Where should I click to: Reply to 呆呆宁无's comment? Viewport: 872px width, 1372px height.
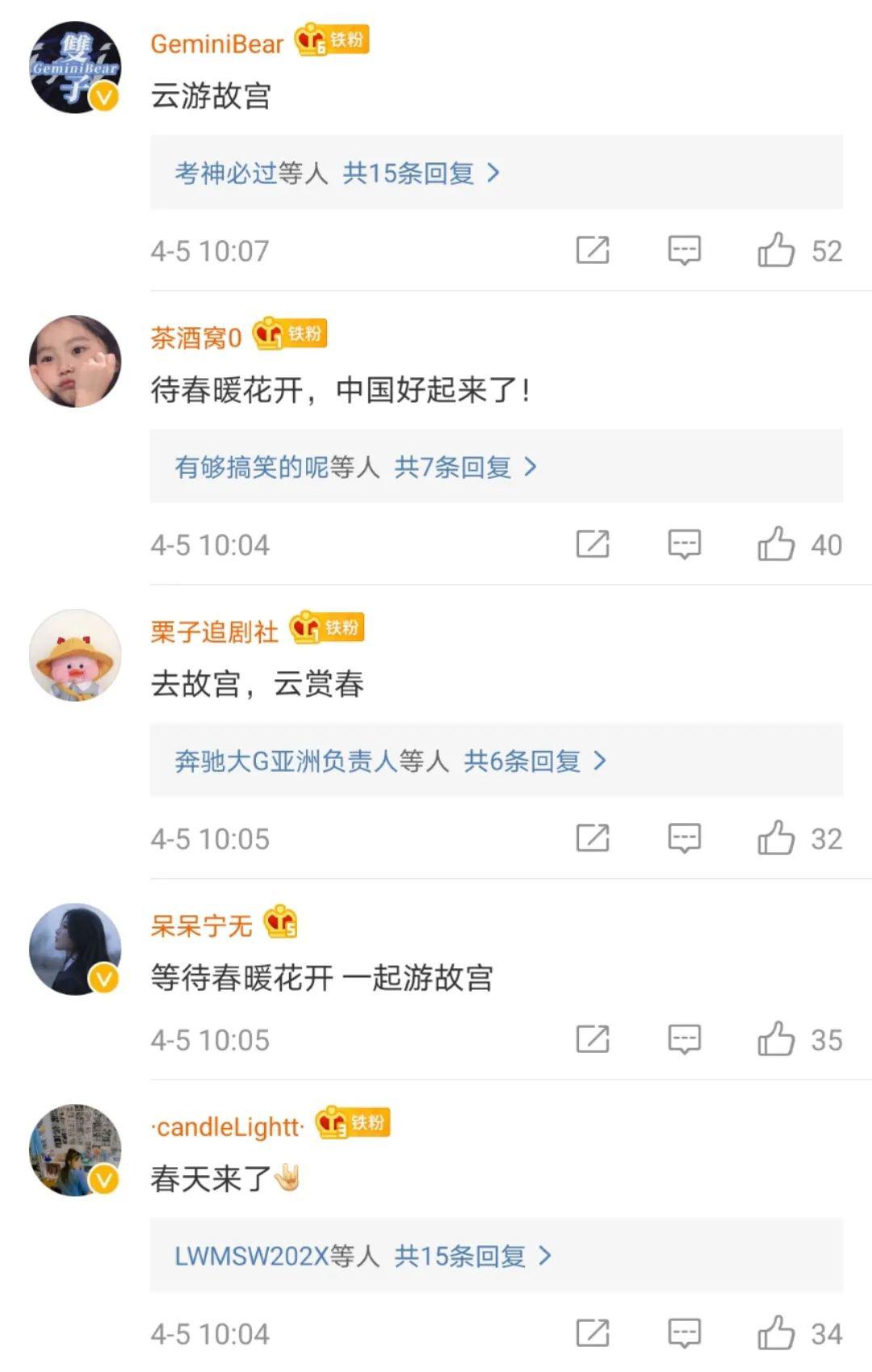point(684,1039)
